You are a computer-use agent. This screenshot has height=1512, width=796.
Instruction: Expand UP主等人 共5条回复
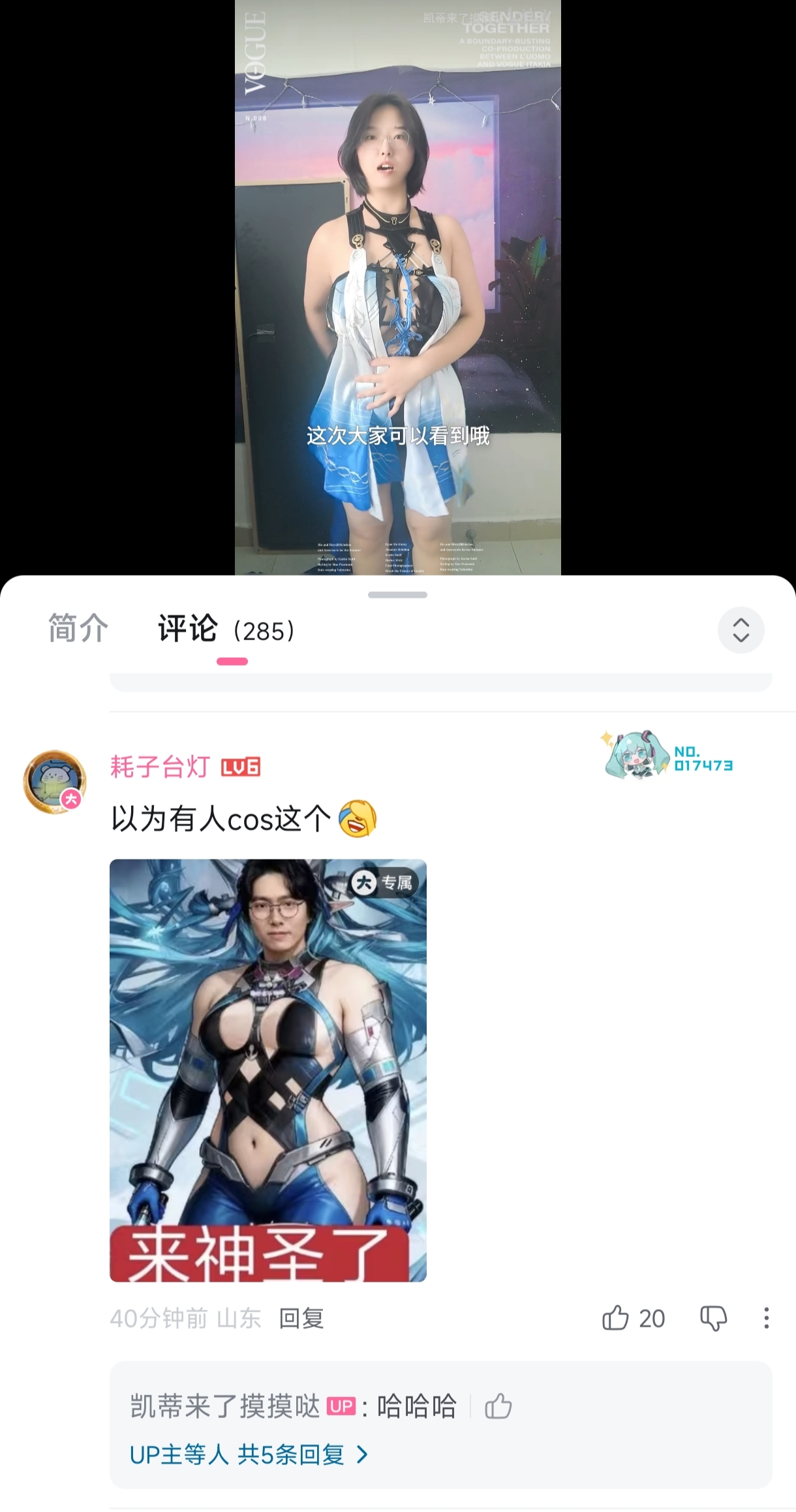(249, 1455)
